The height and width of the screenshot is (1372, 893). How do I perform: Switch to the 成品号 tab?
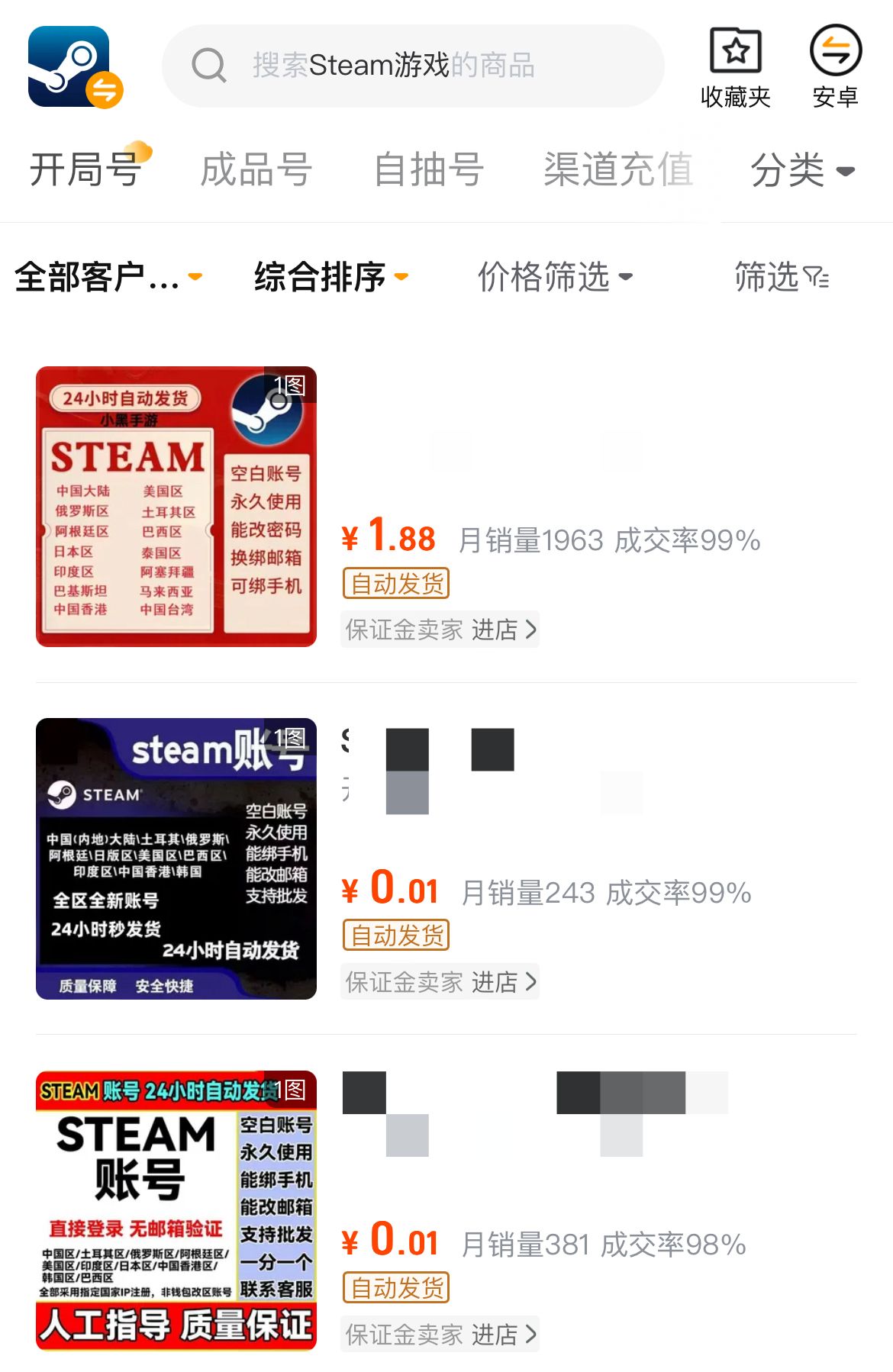(256, 169)
